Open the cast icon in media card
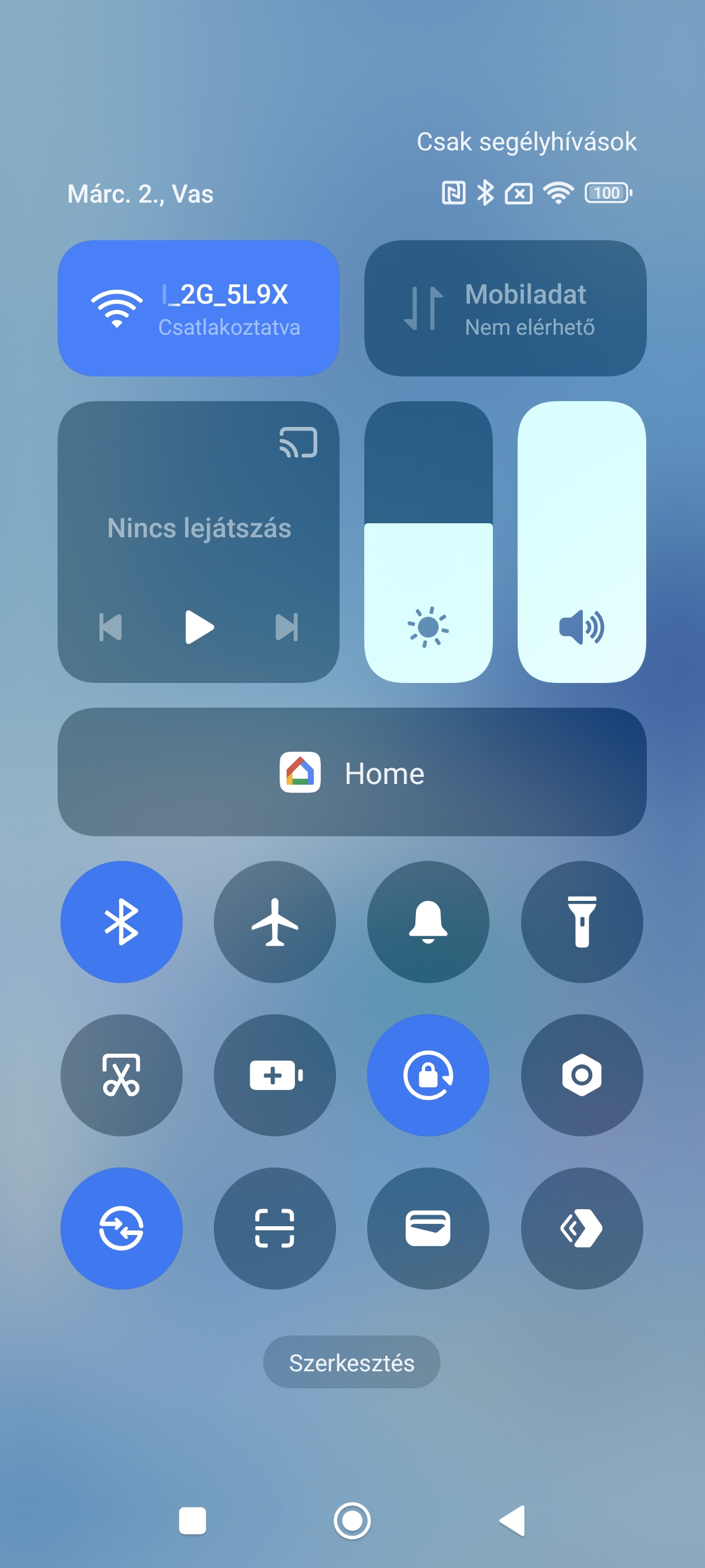 tap(298, 443)
